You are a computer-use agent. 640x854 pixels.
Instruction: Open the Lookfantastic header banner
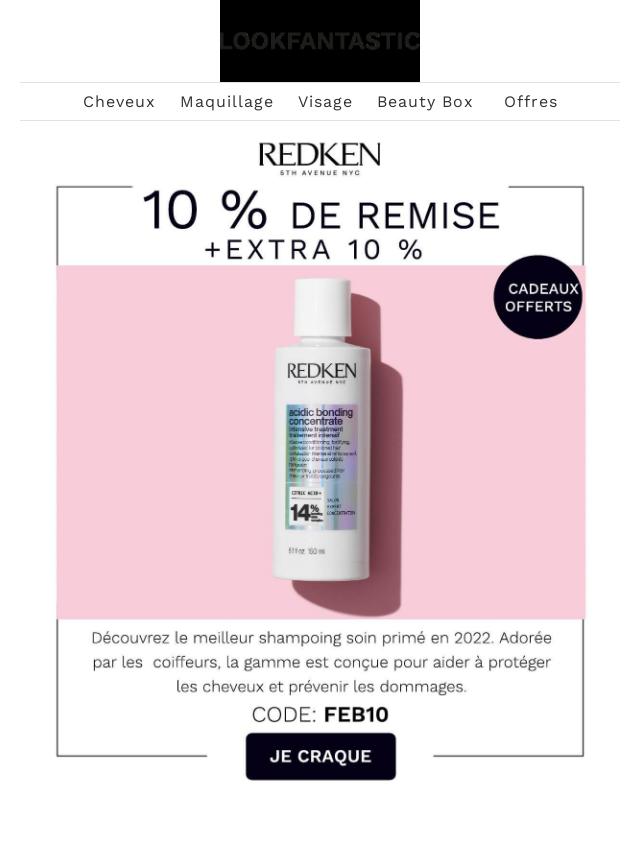[320, 41]
